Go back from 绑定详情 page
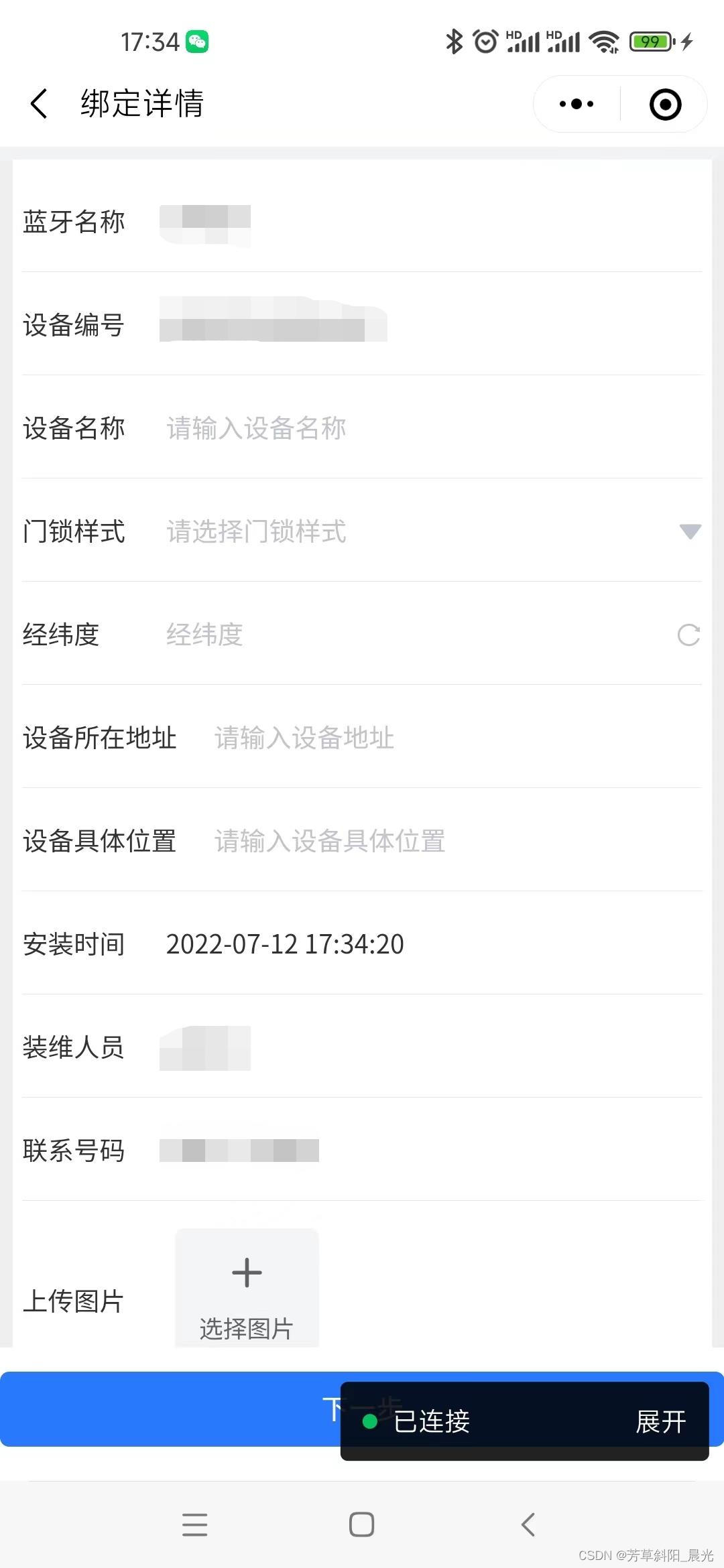The image size is (724, 1568). [39, 104]
